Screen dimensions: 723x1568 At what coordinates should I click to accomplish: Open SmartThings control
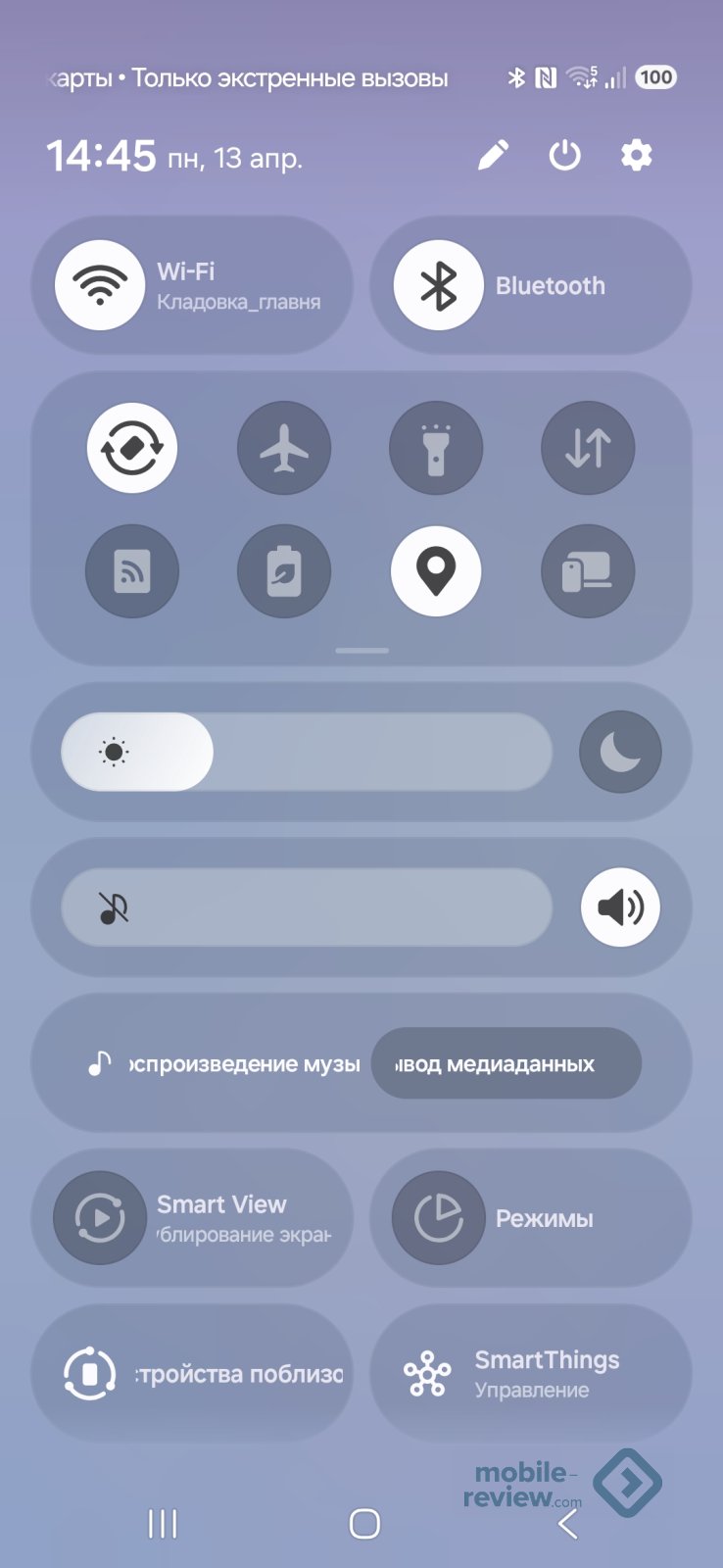pyautogui.click(x=530, y=1373)
